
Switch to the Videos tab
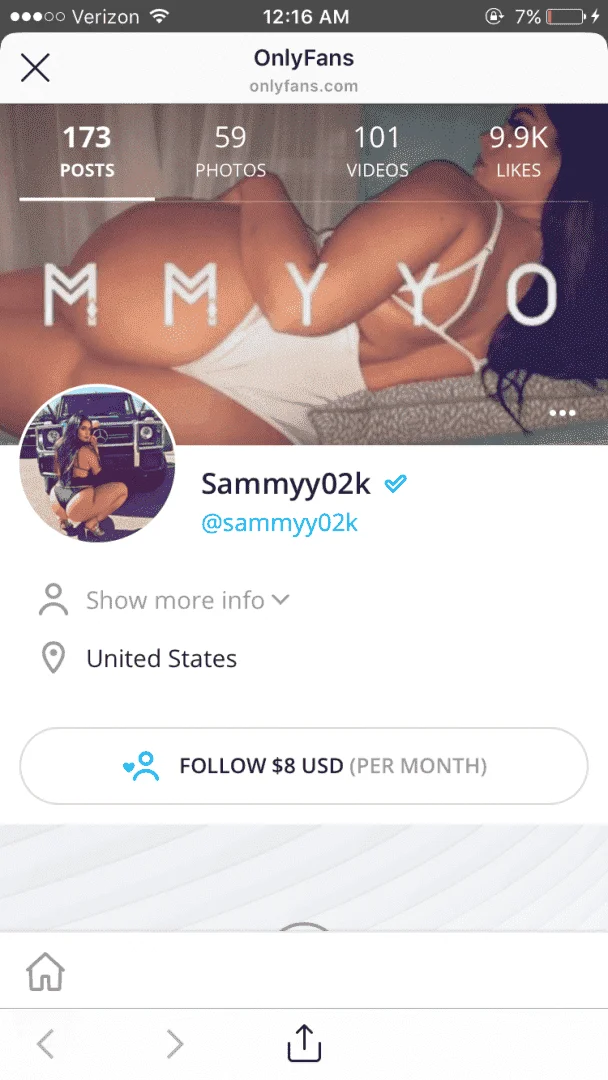[377, 152]
